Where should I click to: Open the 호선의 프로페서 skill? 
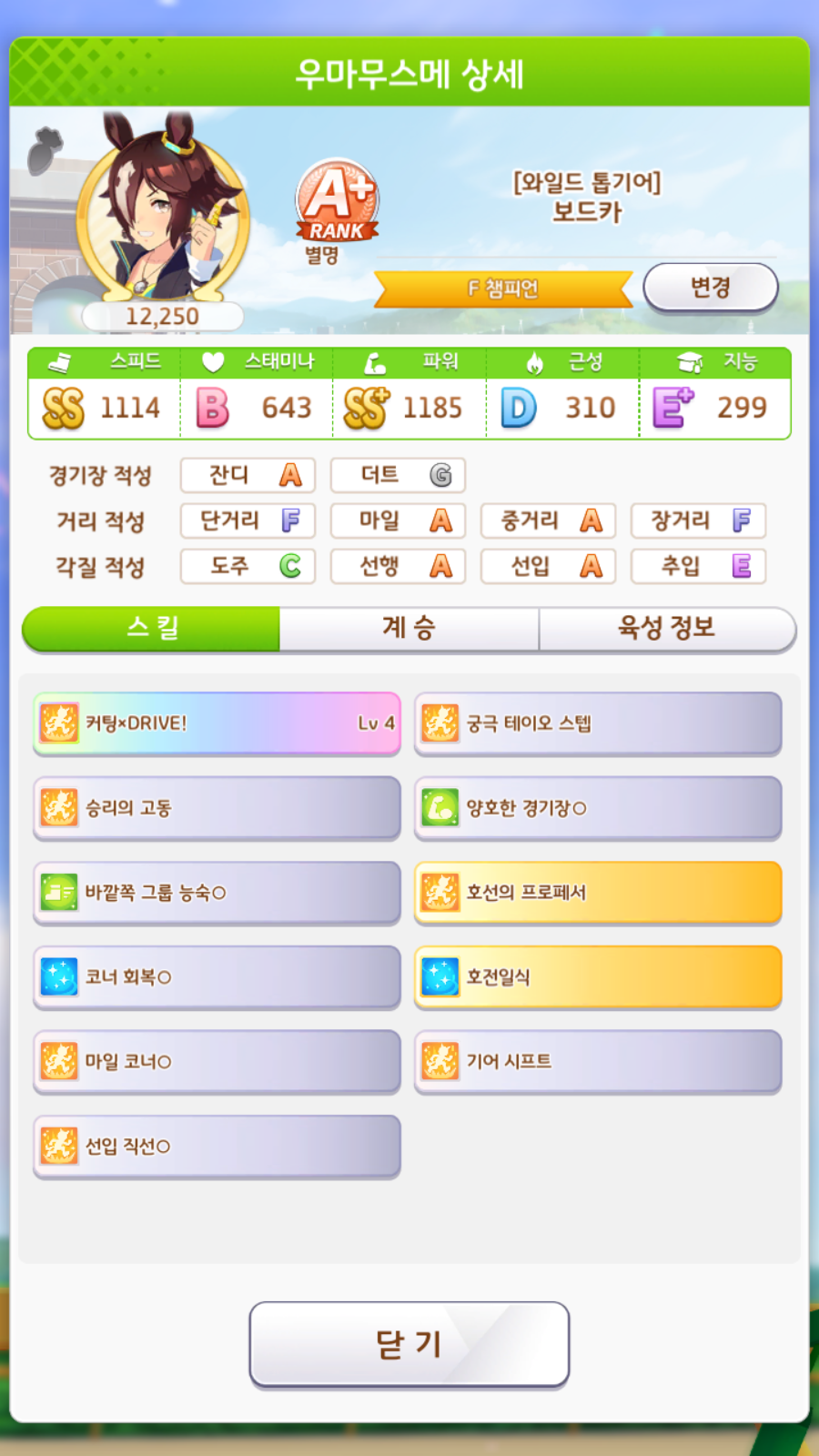[x=598, y=893]
